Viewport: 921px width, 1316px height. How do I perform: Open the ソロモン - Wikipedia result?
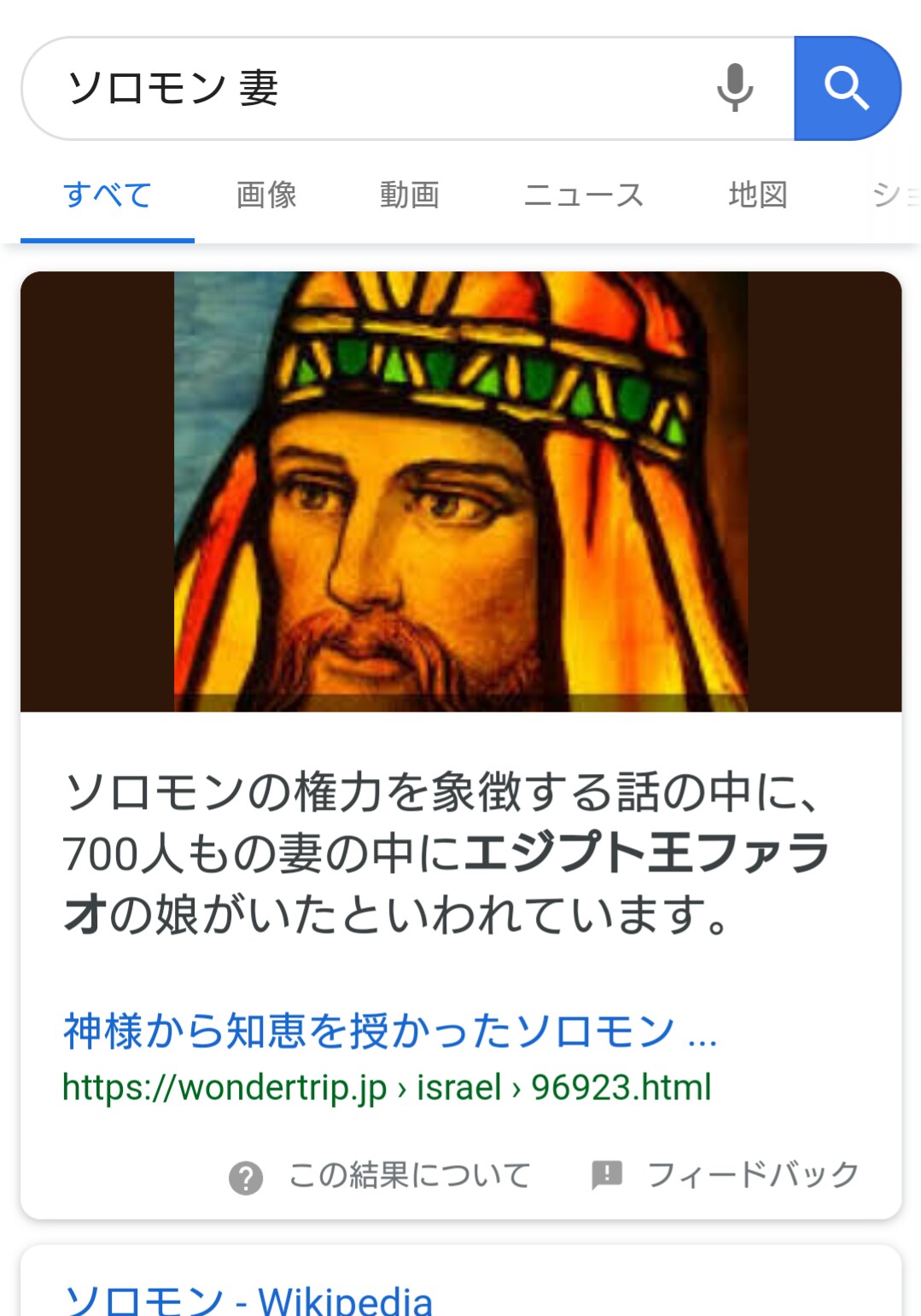point(248,1301)
